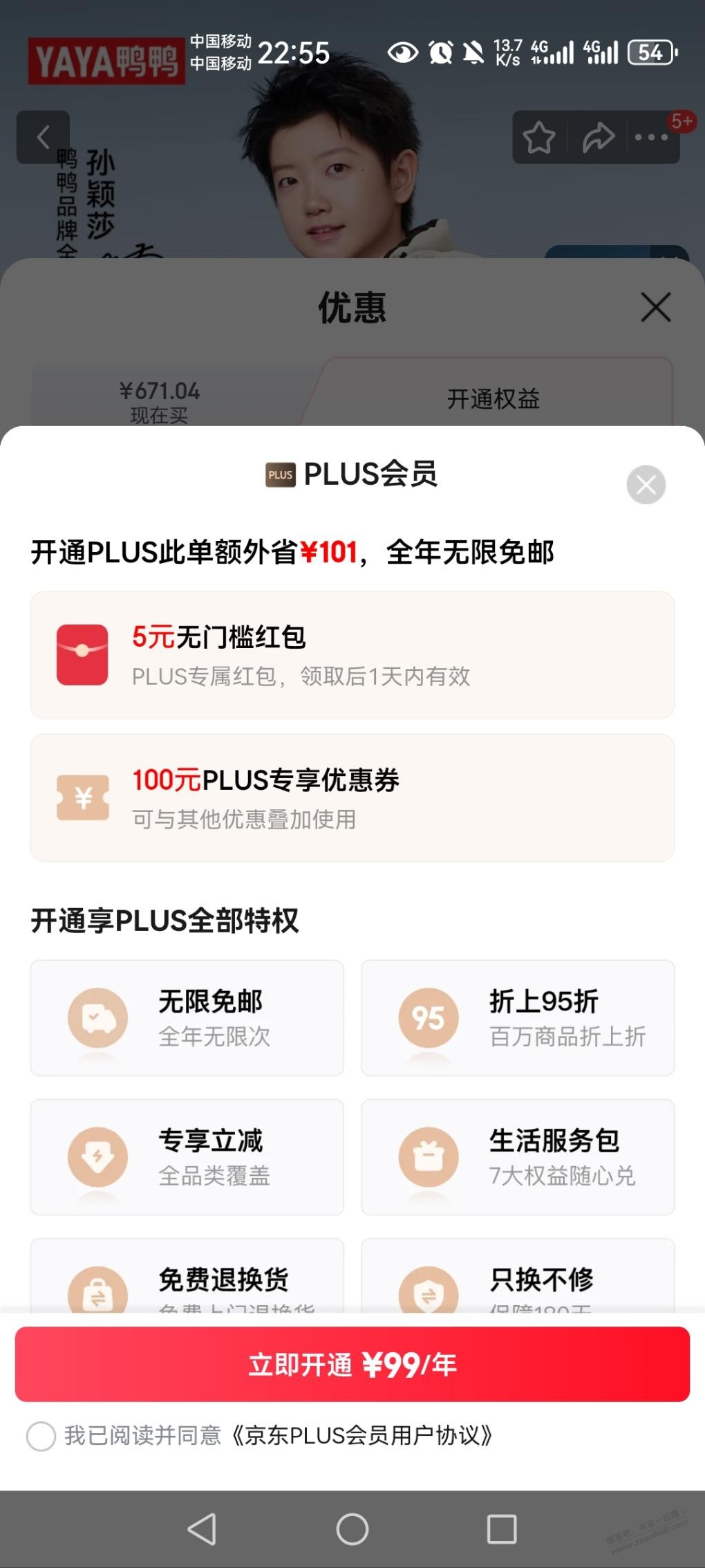Tap 立即开通 ¥99/年 button

[x=352, y=1364]
